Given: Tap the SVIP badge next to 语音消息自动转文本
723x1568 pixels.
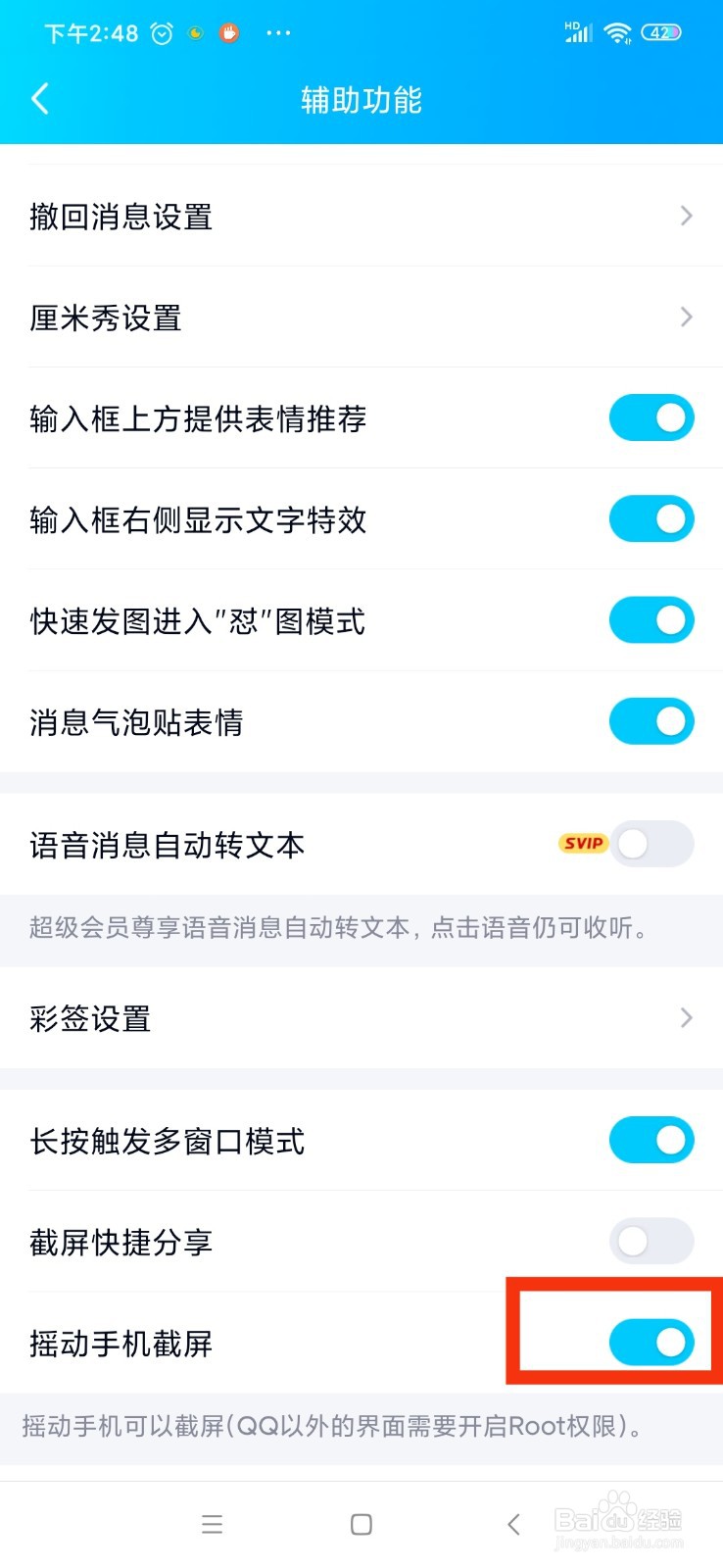Looking at the screenshot, I should point(583,844).
